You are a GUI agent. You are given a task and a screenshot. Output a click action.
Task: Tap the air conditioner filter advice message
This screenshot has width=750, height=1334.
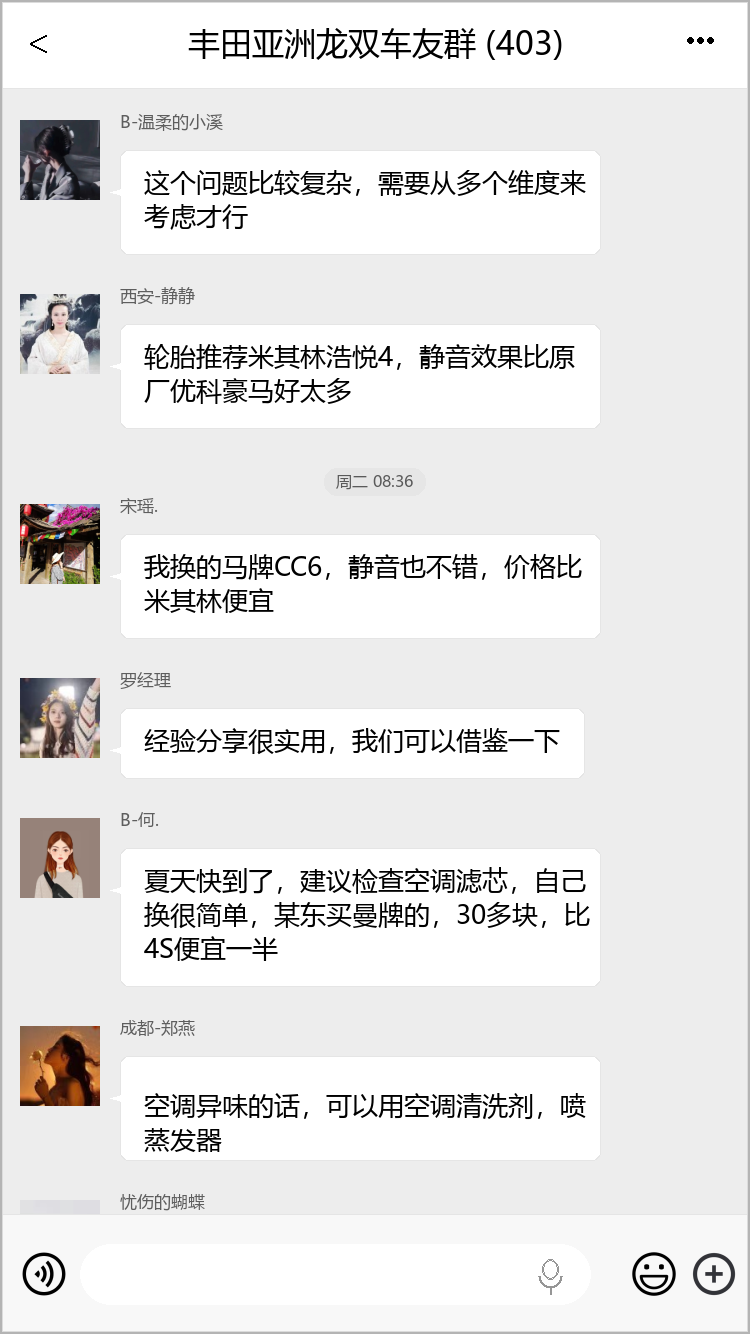[360, 917]
